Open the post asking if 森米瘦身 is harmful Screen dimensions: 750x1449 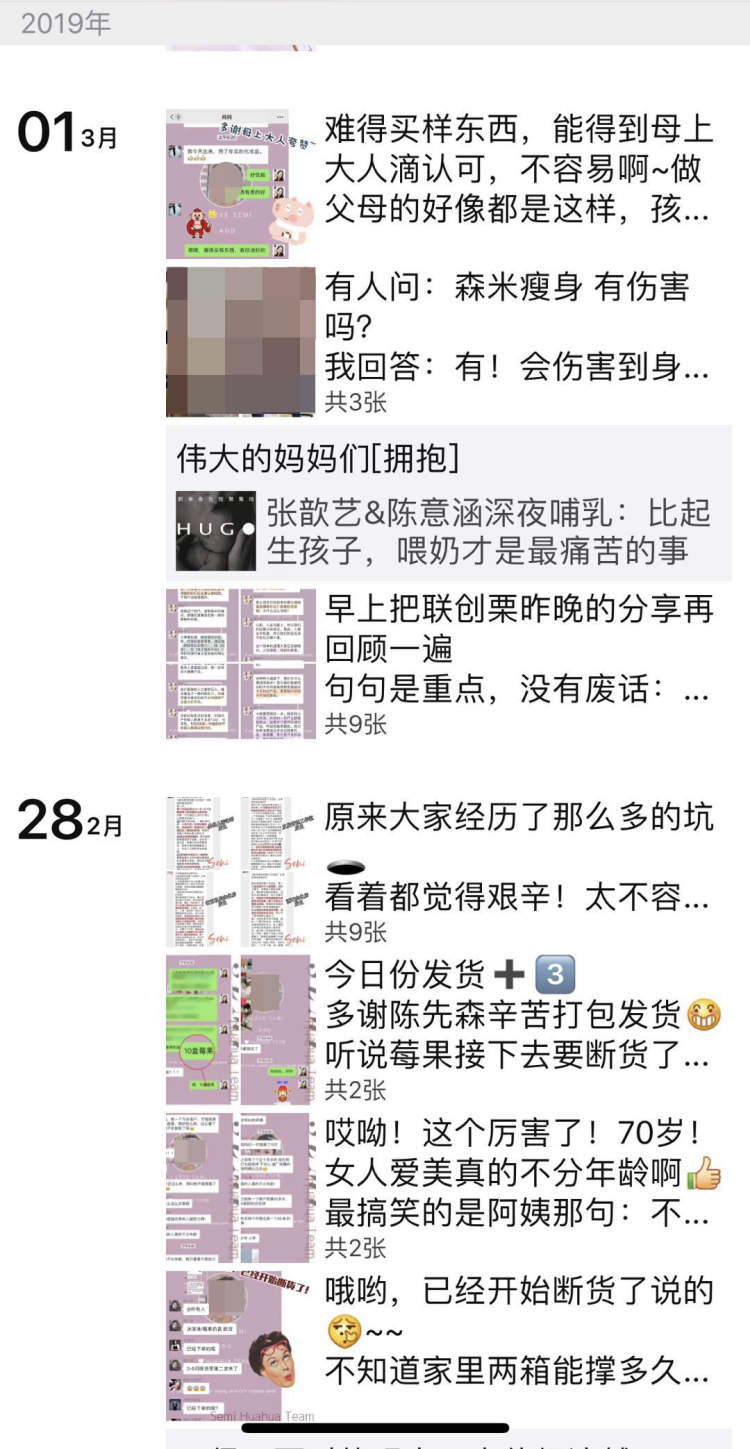coord(518,328)
